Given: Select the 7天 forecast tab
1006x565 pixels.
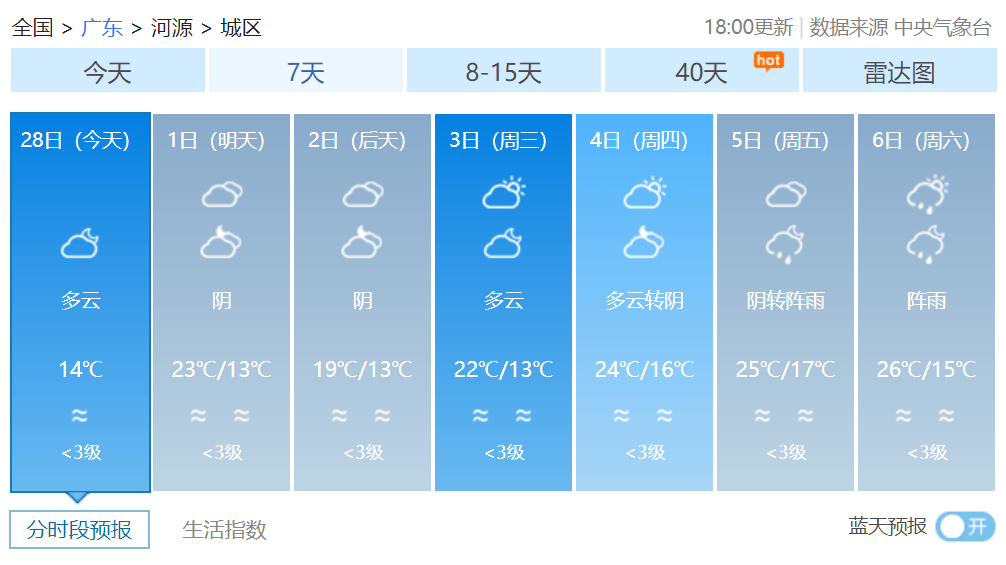Looking at the screenshot, I should pyautogui.click(x=305, y=71).
